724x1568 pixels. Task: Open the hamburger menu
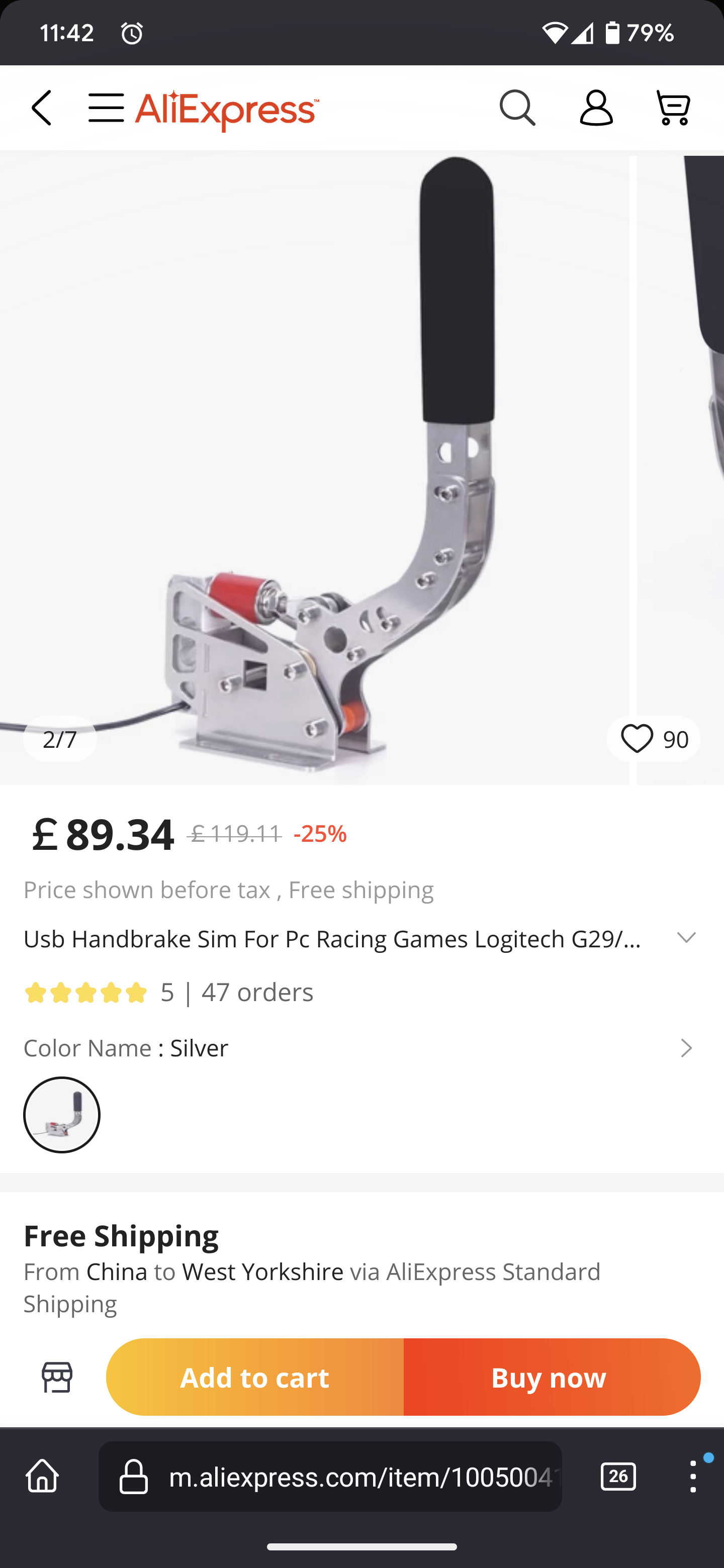(107, 108)
